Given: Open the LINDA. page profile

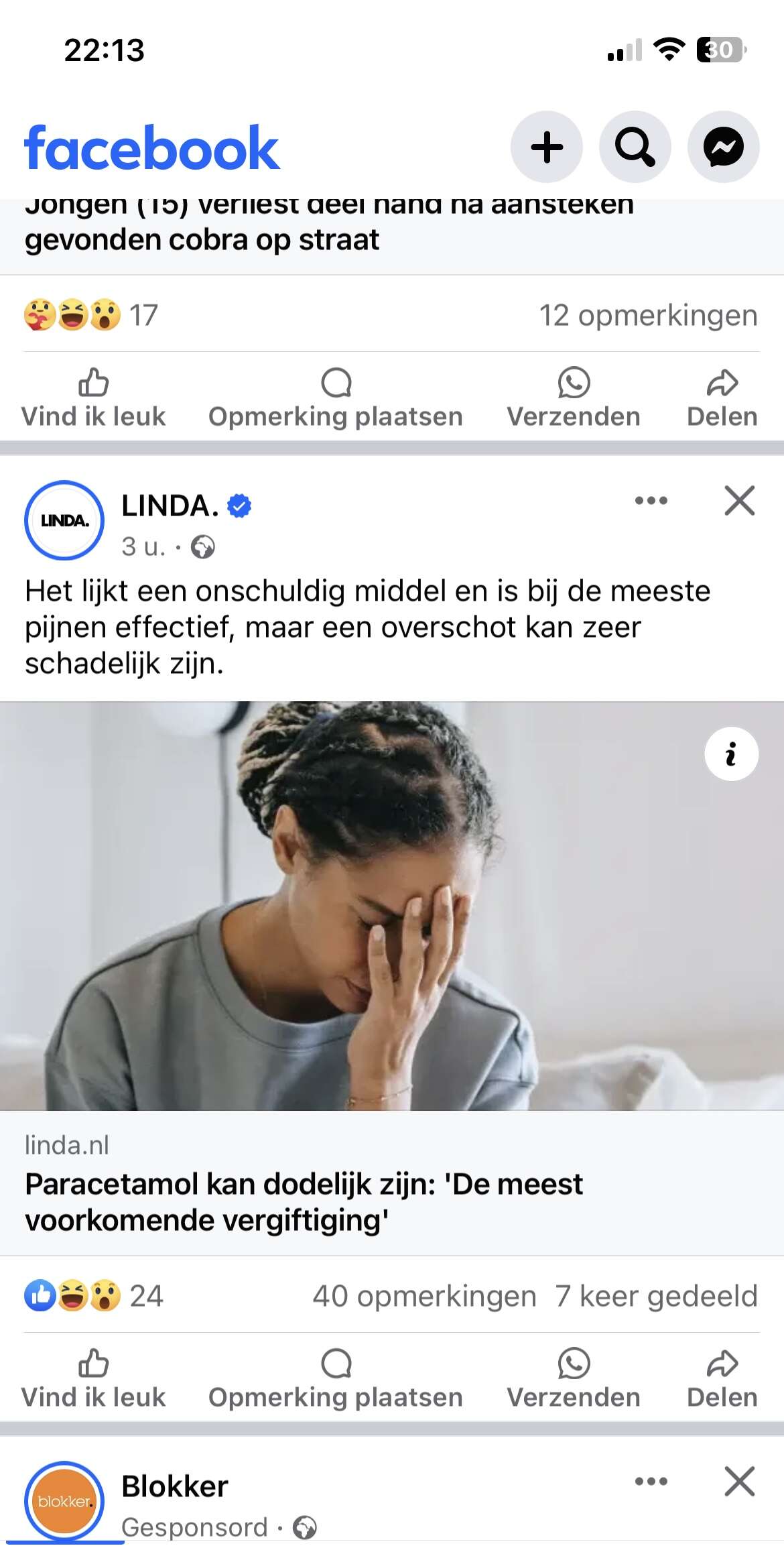Looking at the screenshot, I should [x=170, y=506].
